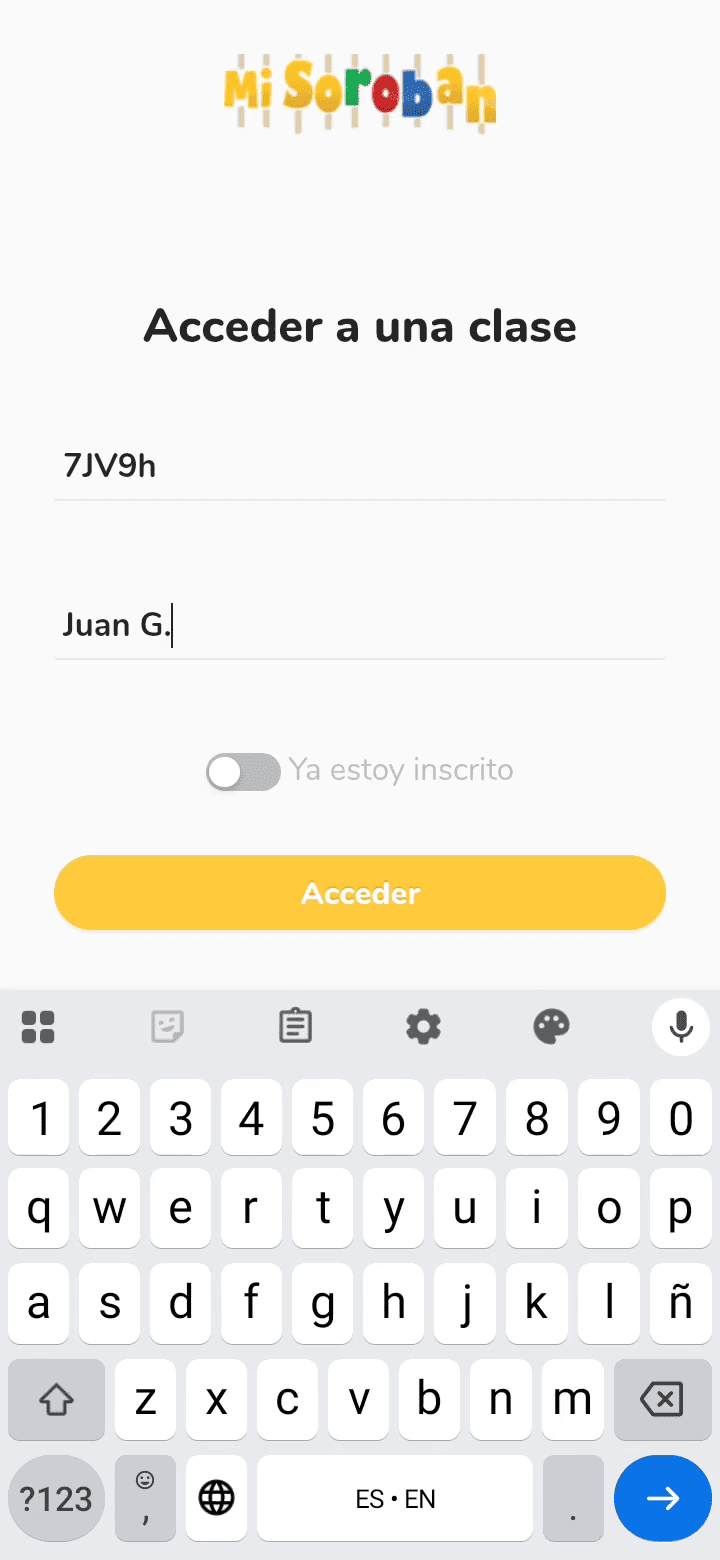Open the keyboard clipboard panel
The image size is (720, 1560).
coord(295,1027)
